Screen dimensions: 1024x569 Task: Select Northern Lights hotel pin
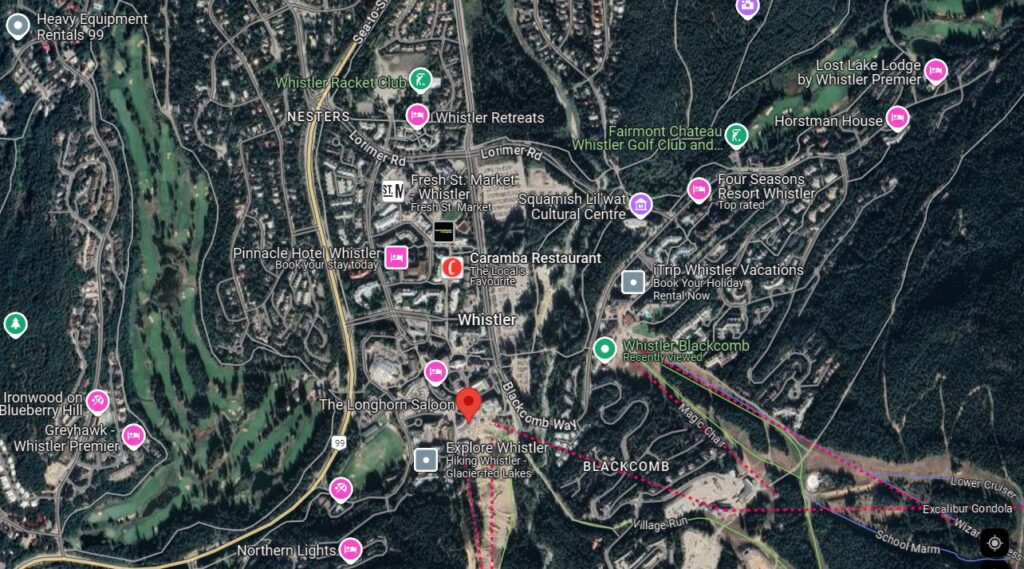tap(349, 549)
